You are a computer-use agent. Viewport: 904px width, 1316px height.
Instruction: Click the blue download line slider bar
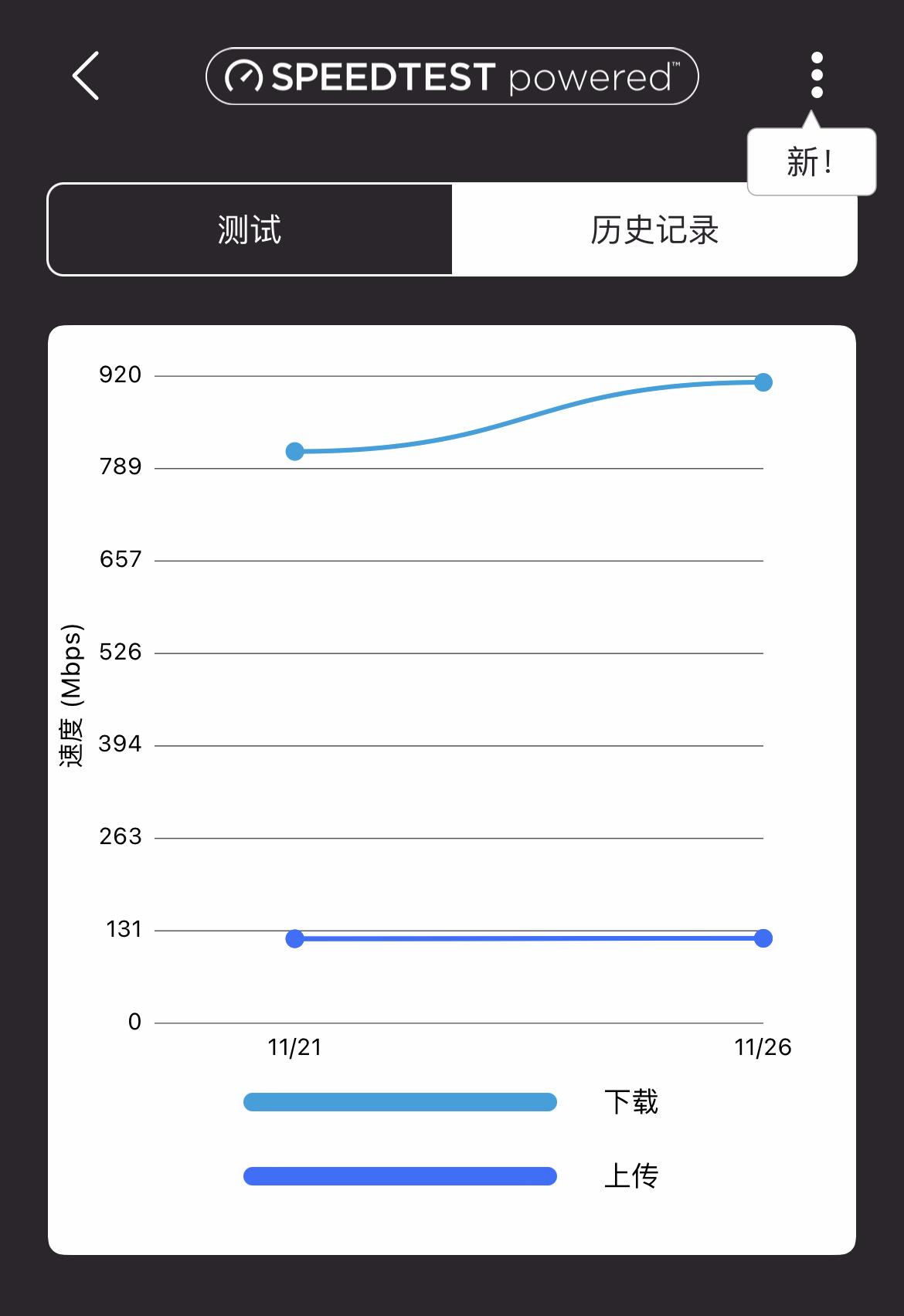(x=399, y=1101)
